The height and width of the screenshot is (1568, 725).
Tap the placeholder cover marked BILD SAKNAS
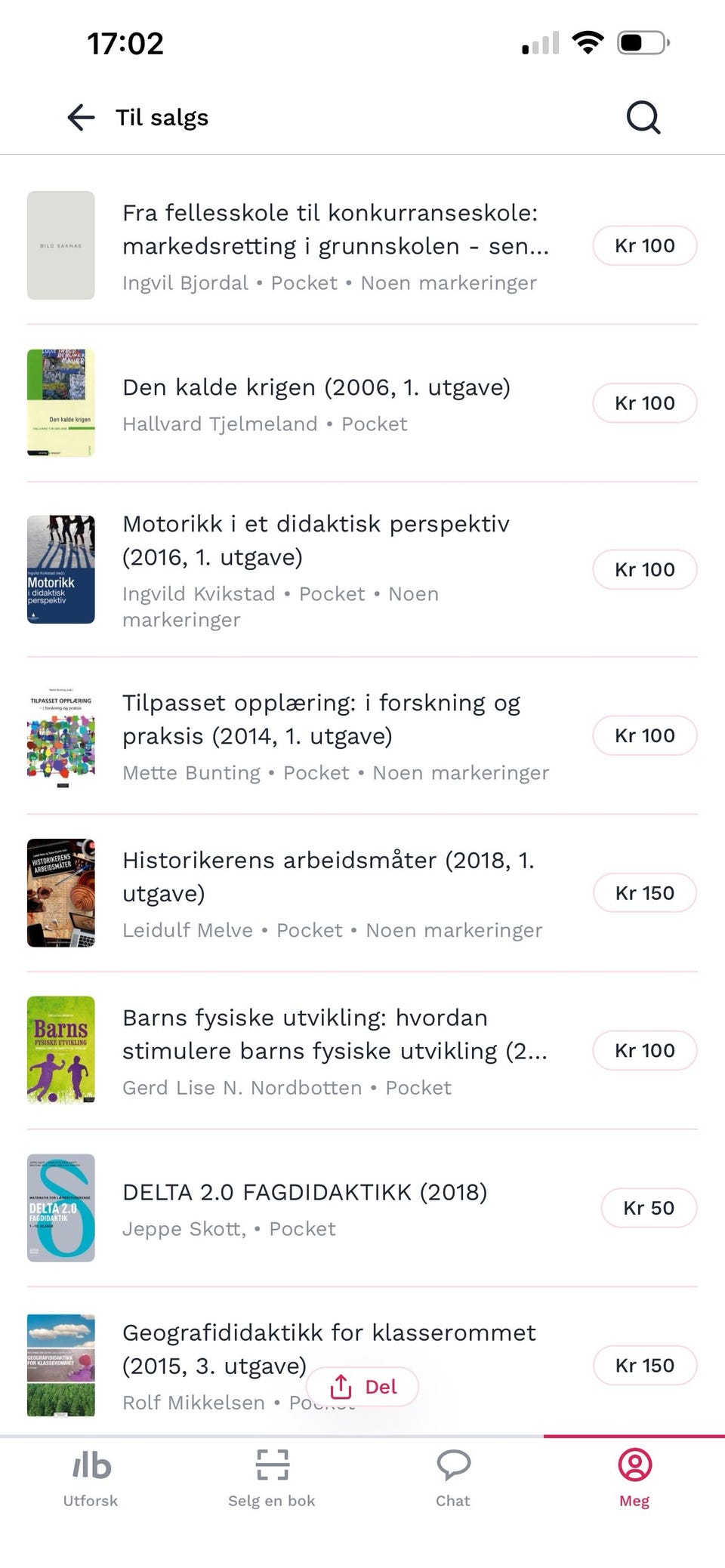(60, 244)
